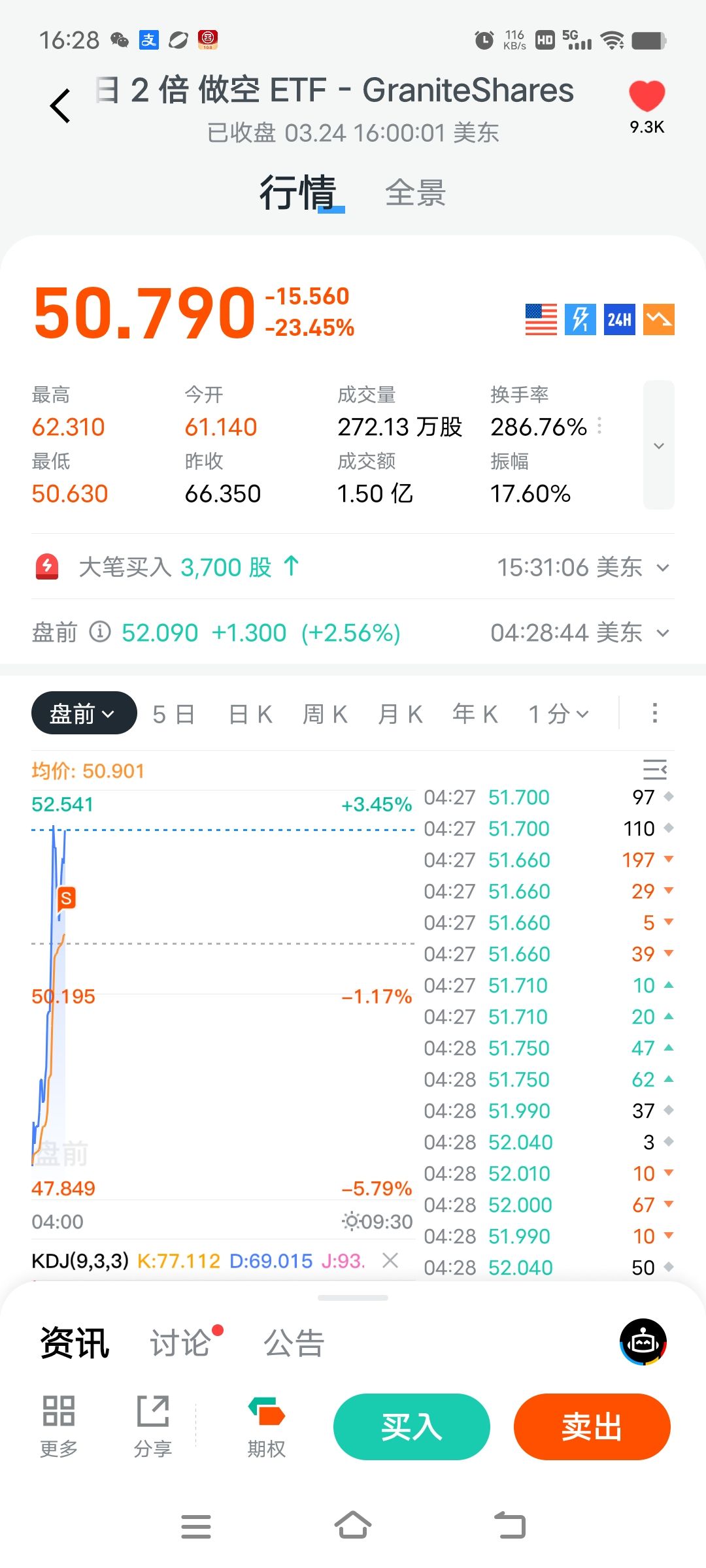Tap the green 买入 button

click(x=411, y=1427)
